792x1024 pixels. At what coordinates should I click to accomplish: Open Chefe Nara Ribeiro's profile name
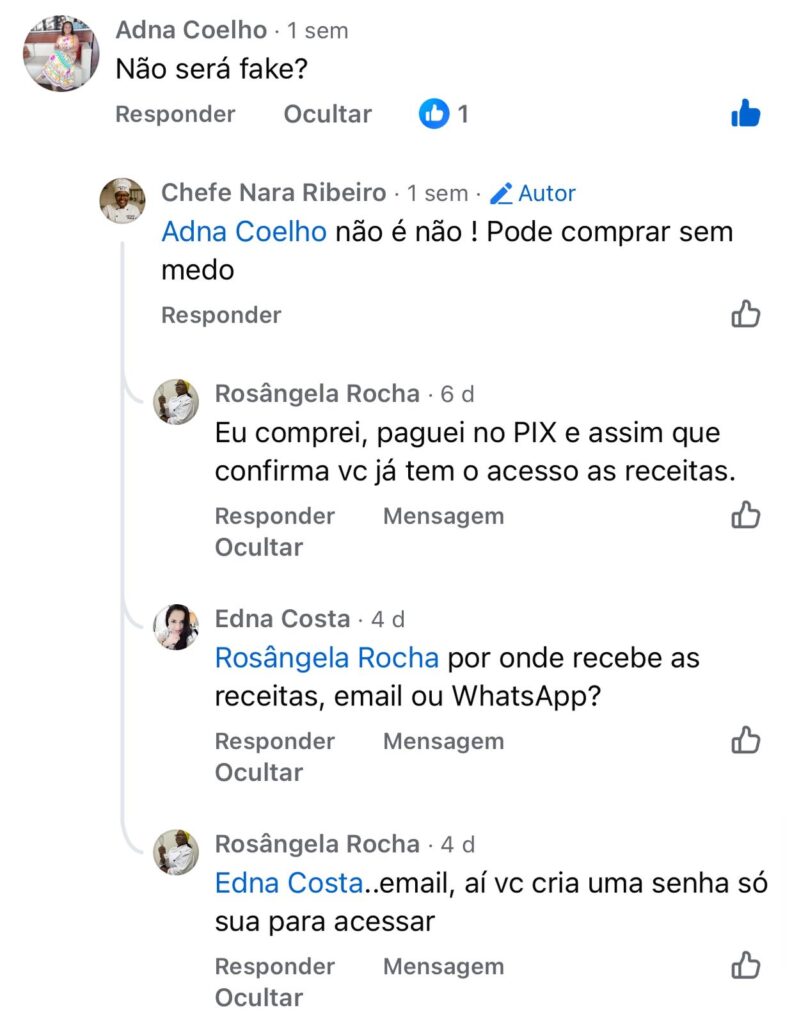[x=273, y=193]
